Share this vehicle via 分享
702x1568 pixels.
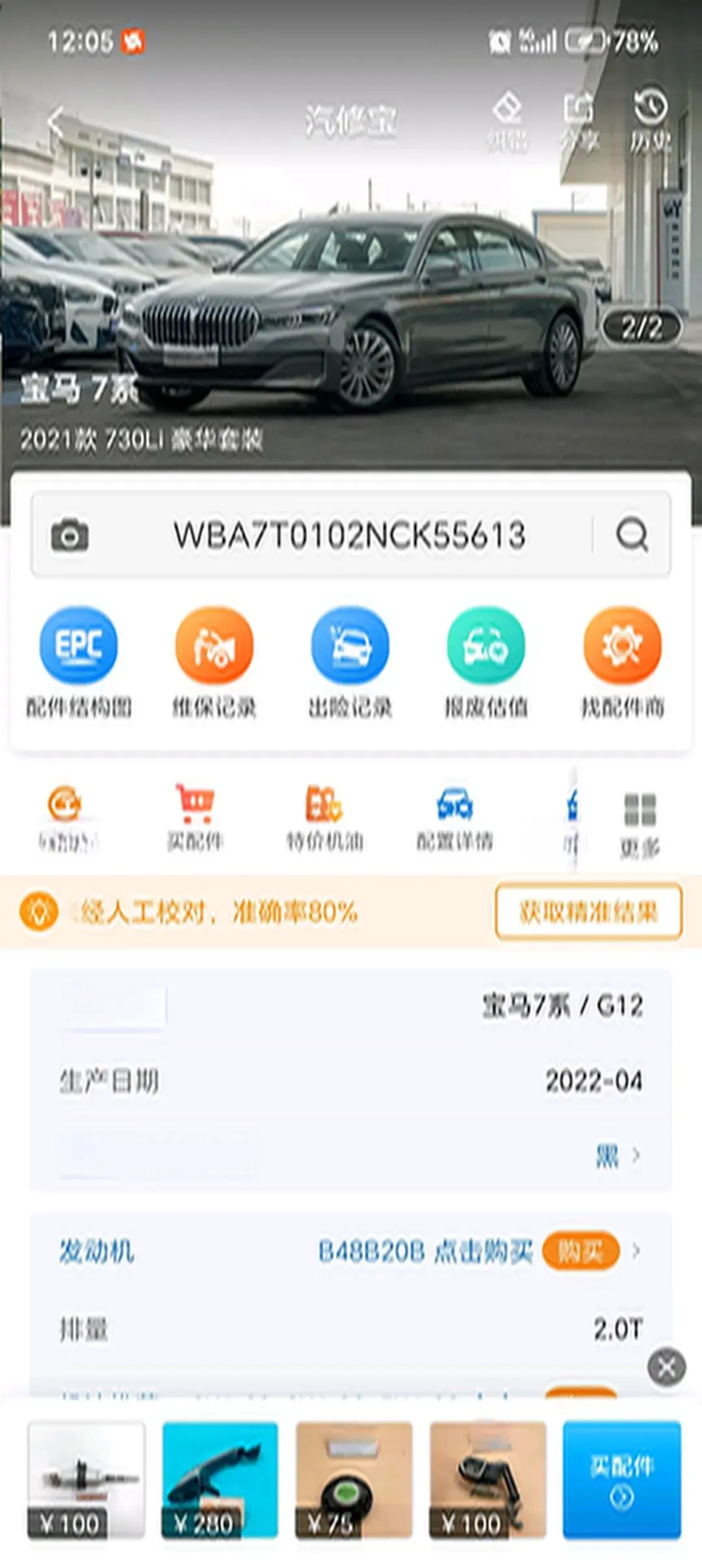click(x=578, y=121)
